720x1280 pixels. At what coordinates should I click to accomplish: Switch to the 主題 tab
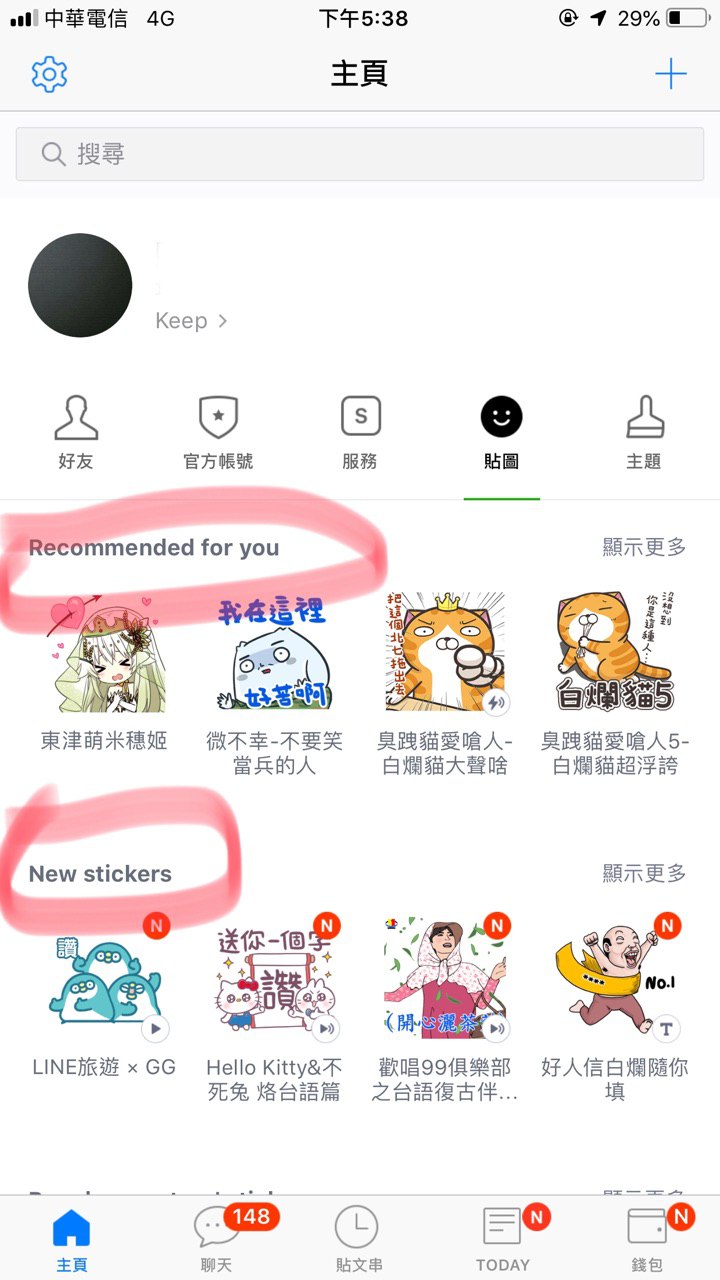point(644,432)
